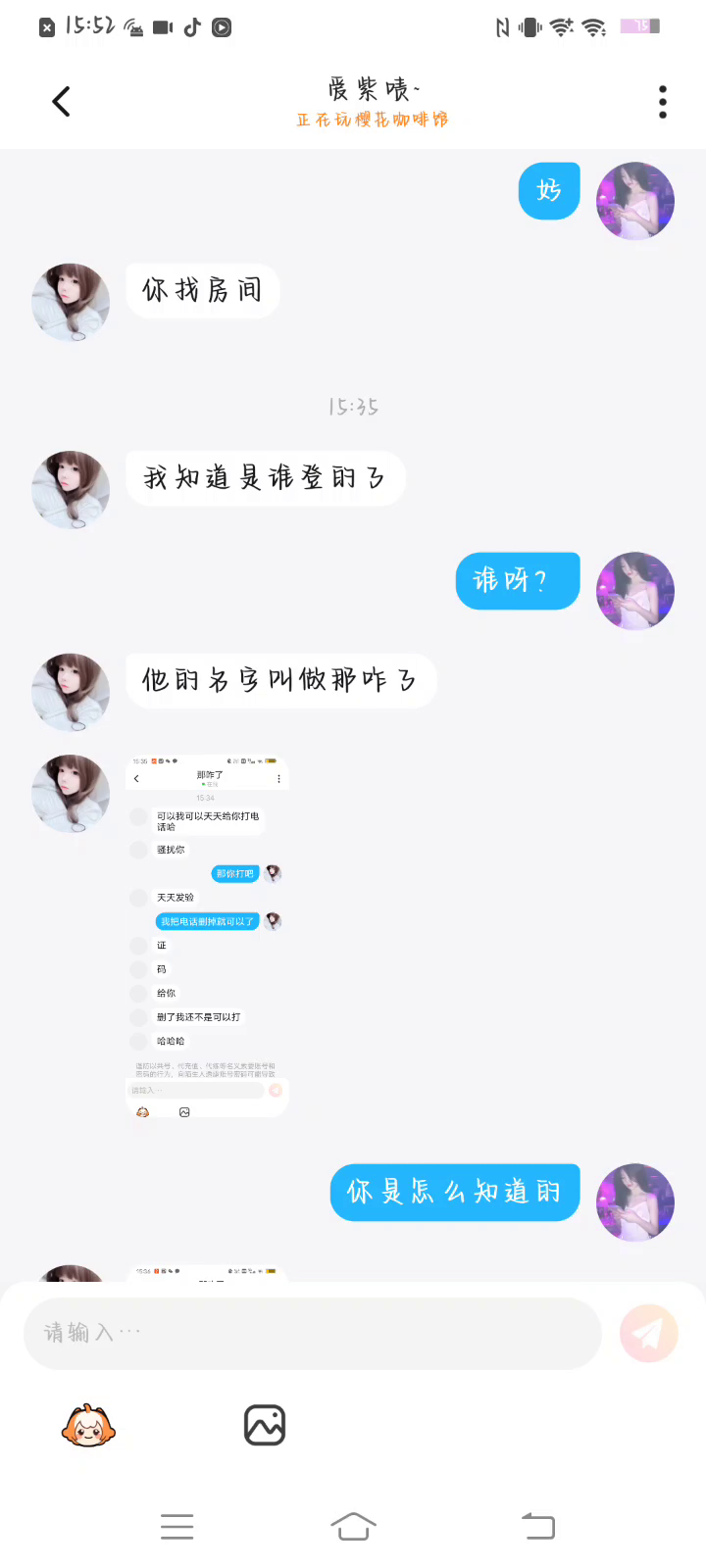Open the chat screenshot image sent by contact
This screenshot has width=706, height=1568.
208,936
